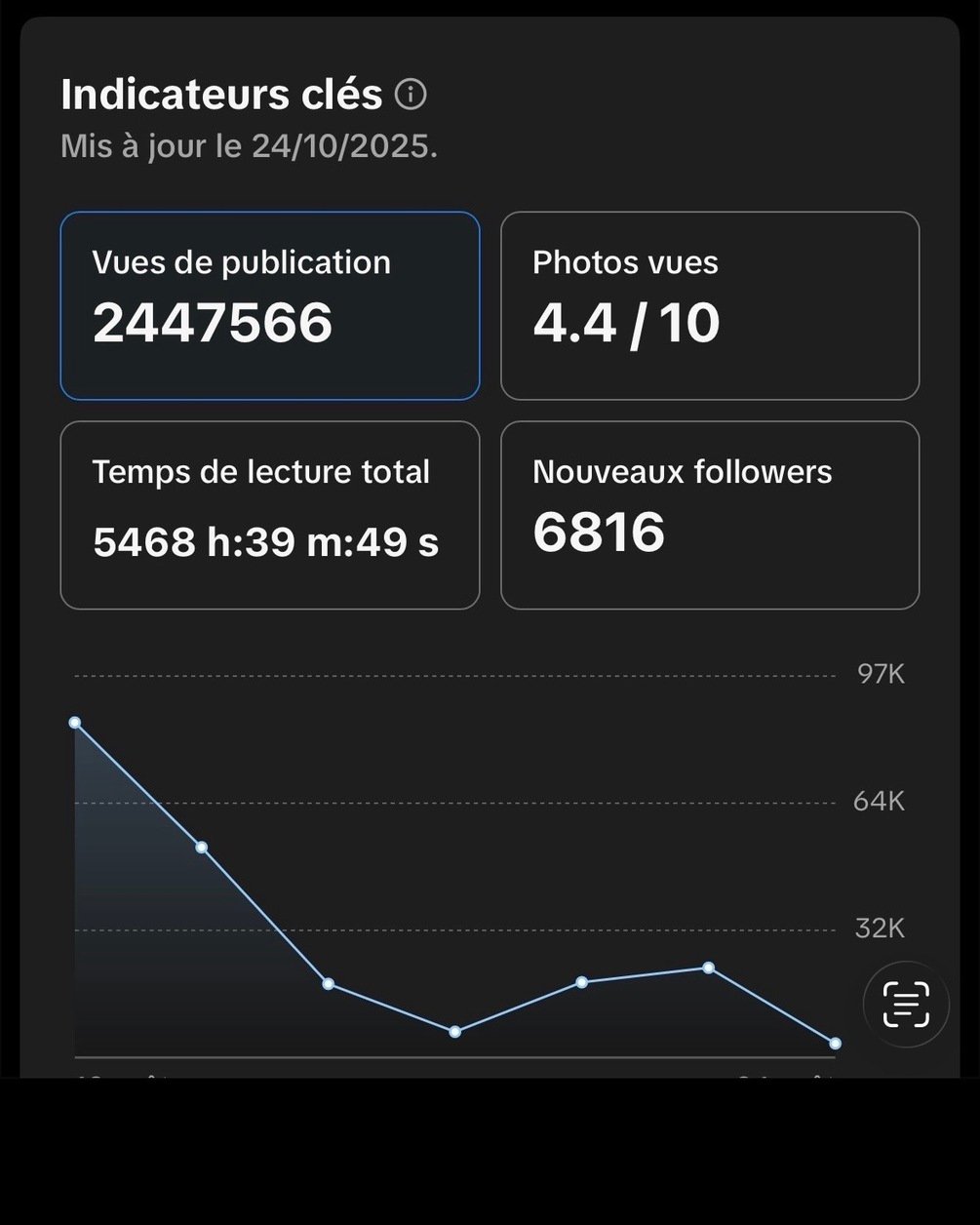Switch to the Photos vues metric
This screenshot has height=1225, width=980.
point(709,305)
